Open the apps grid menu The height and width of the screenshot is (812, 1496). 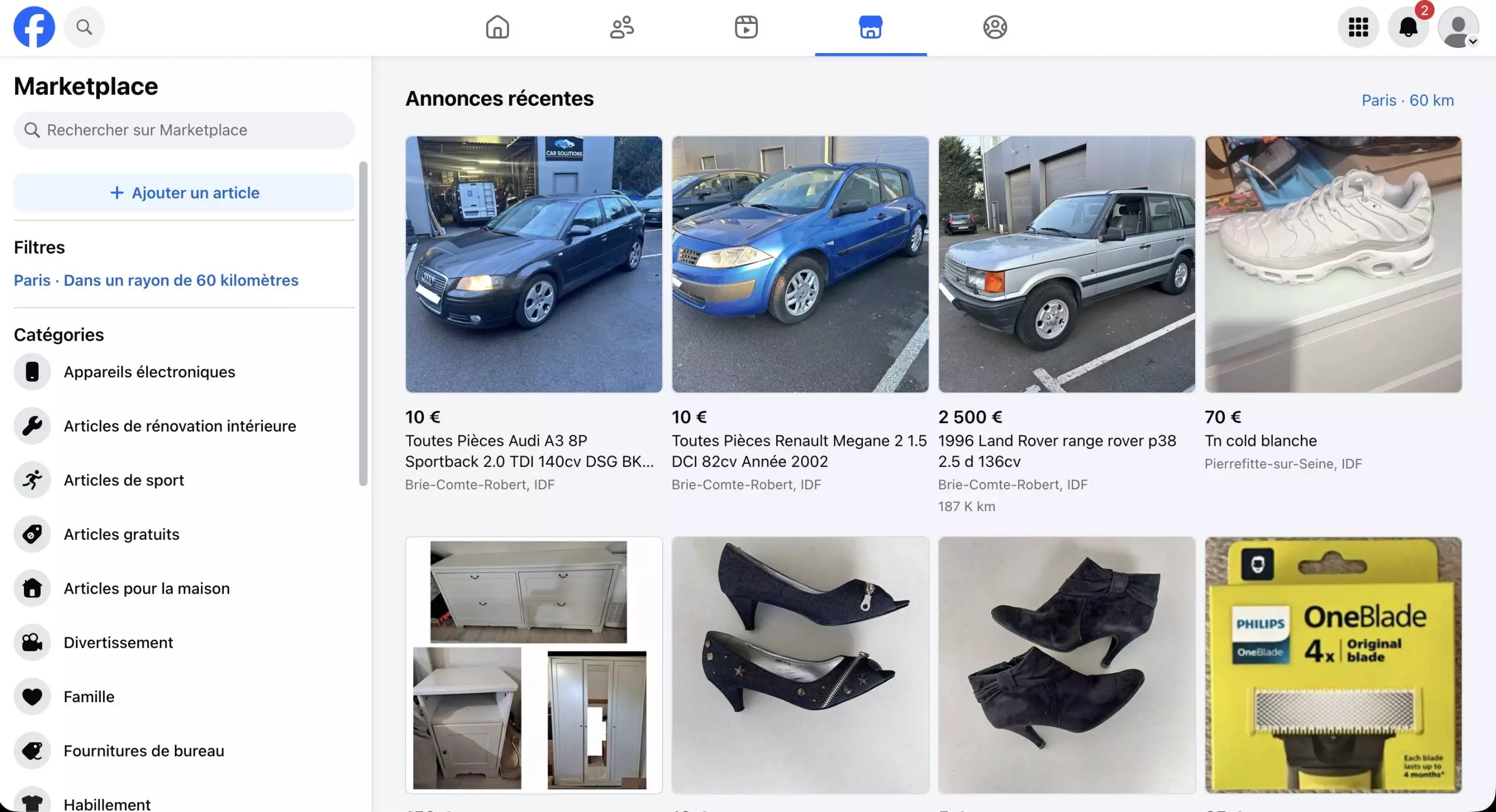point(1358,27)
